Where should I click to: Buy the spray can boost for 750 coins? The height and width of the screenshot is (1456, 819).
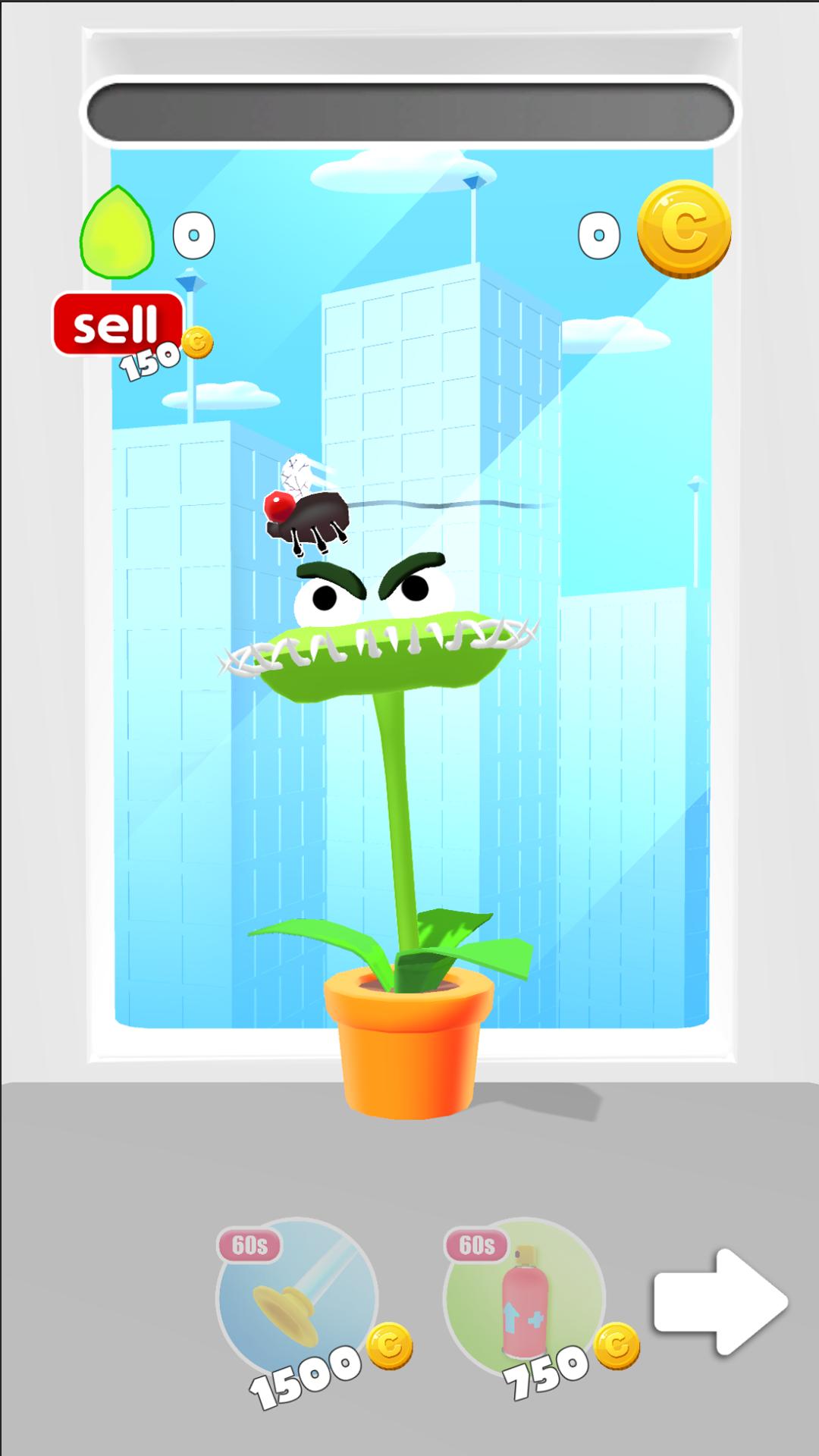(x=524, y=1298)
